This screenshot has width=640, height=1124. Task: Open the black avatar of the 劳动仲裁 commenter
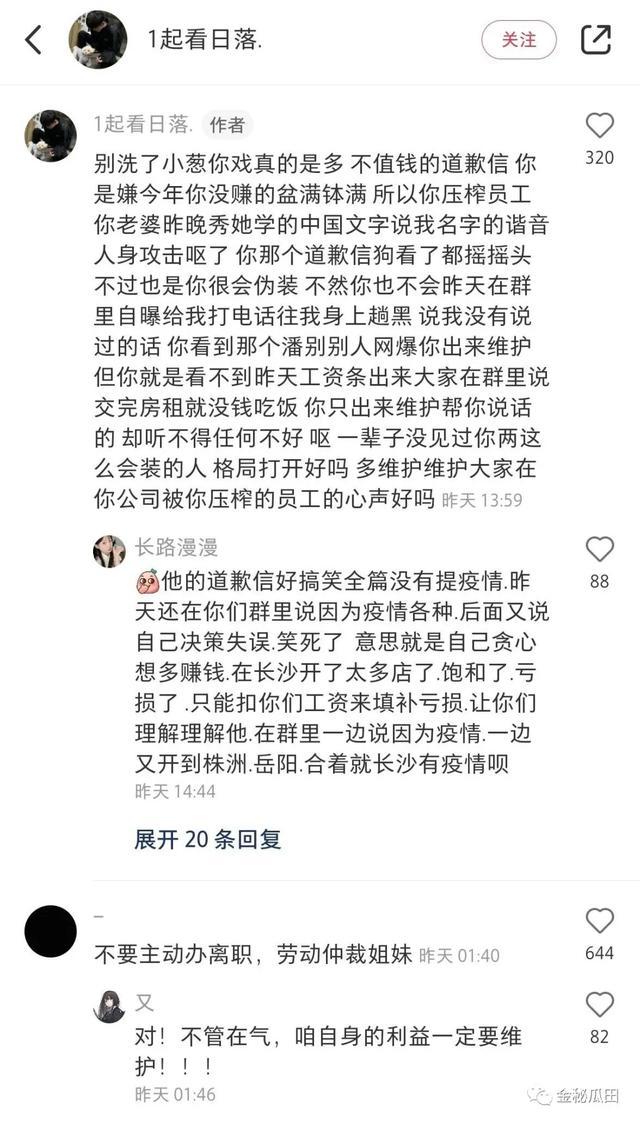50,931
